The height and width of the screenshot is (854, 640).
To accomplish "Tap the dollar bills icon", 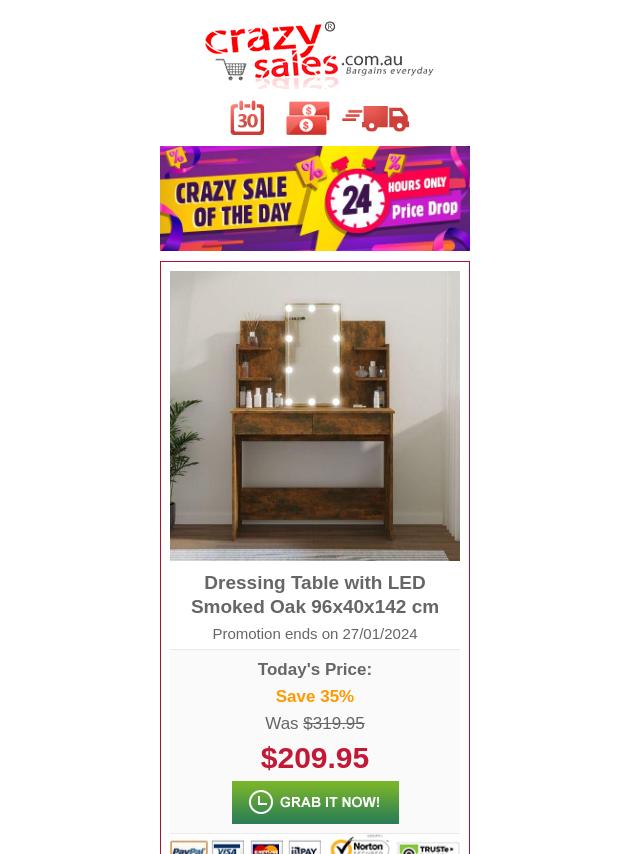I will 307,118.
